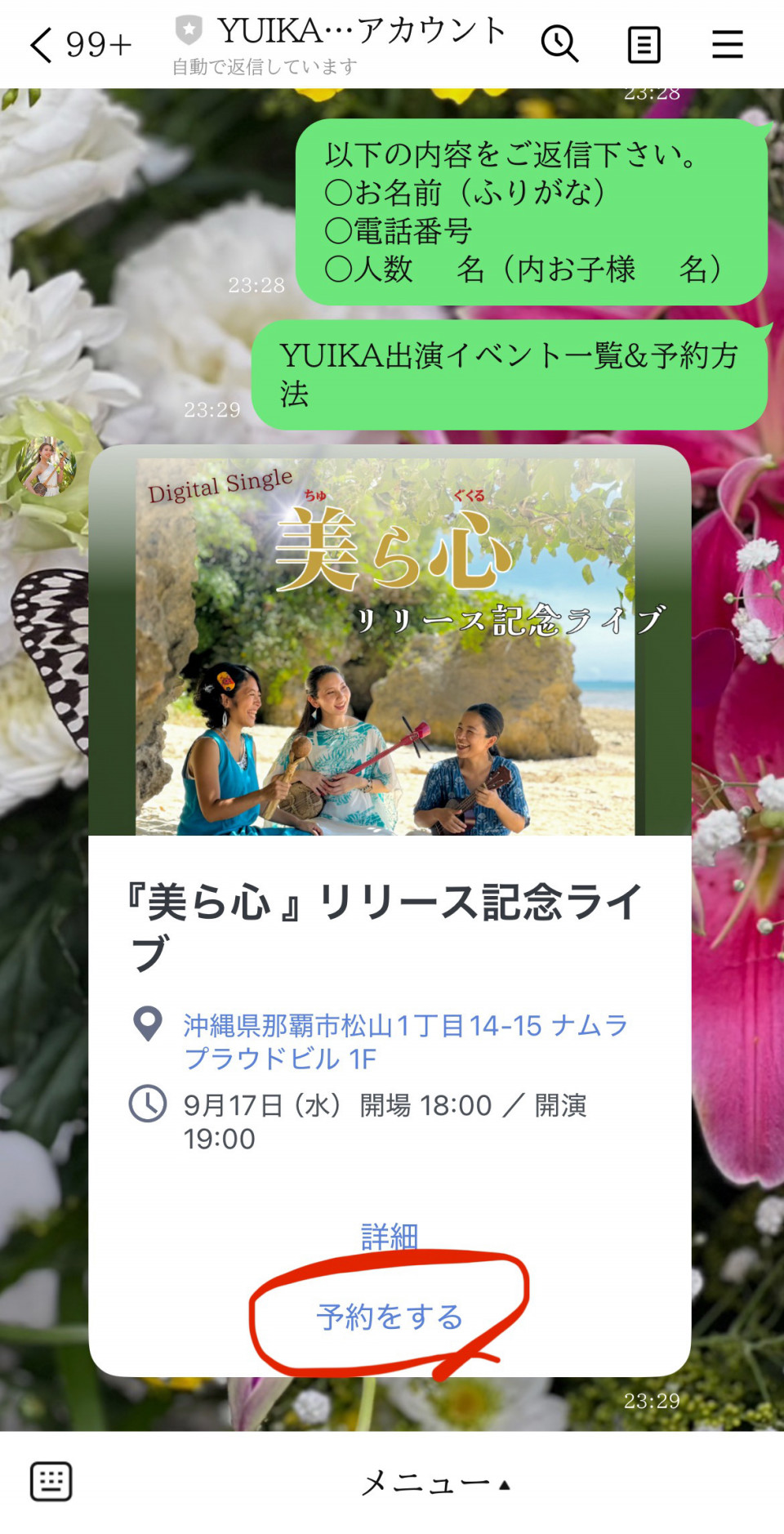Tap 詳細 to view event details
Image resolution: width=784 pixels, height=1534 pixels.
point(390,1236)
